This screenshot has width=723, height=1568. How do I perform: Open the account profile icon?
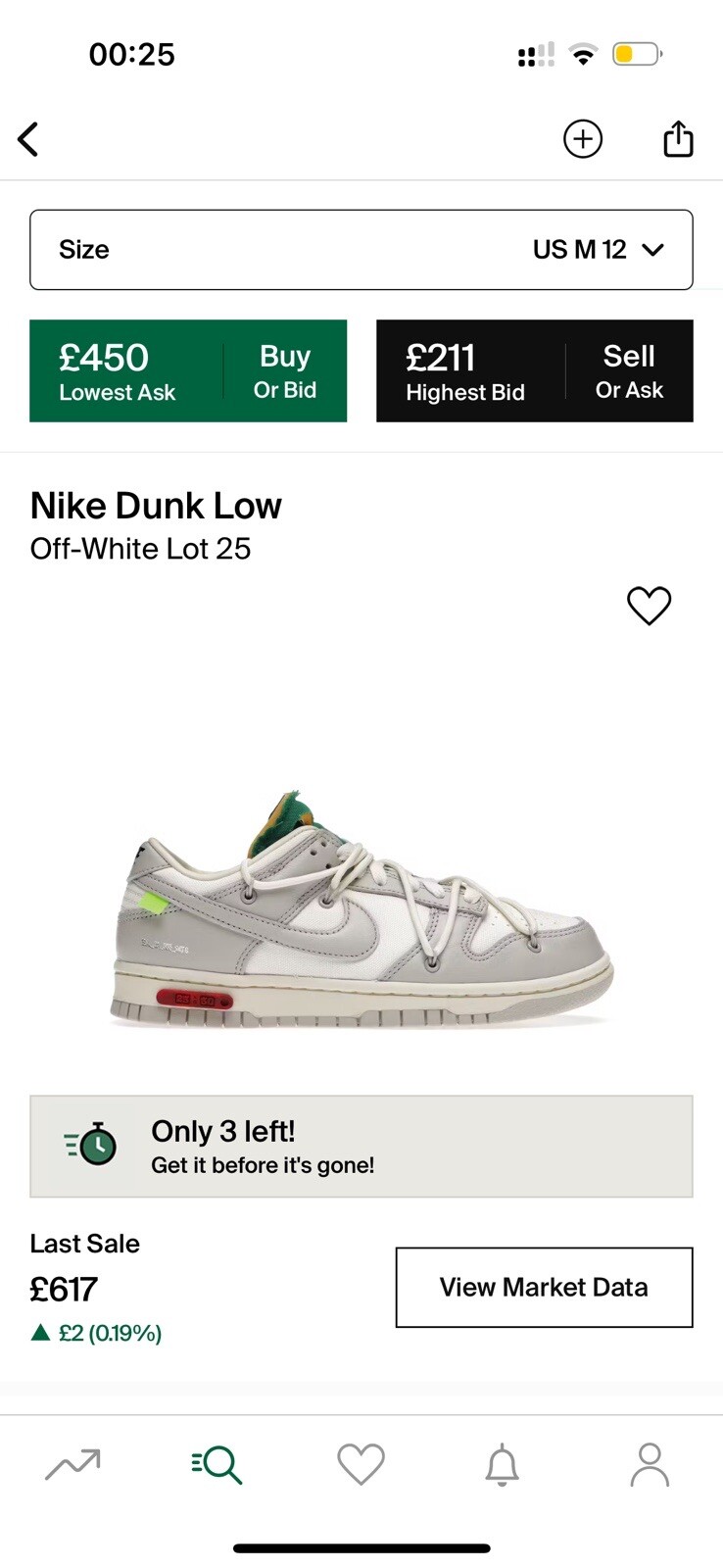tap(650, 1464)
